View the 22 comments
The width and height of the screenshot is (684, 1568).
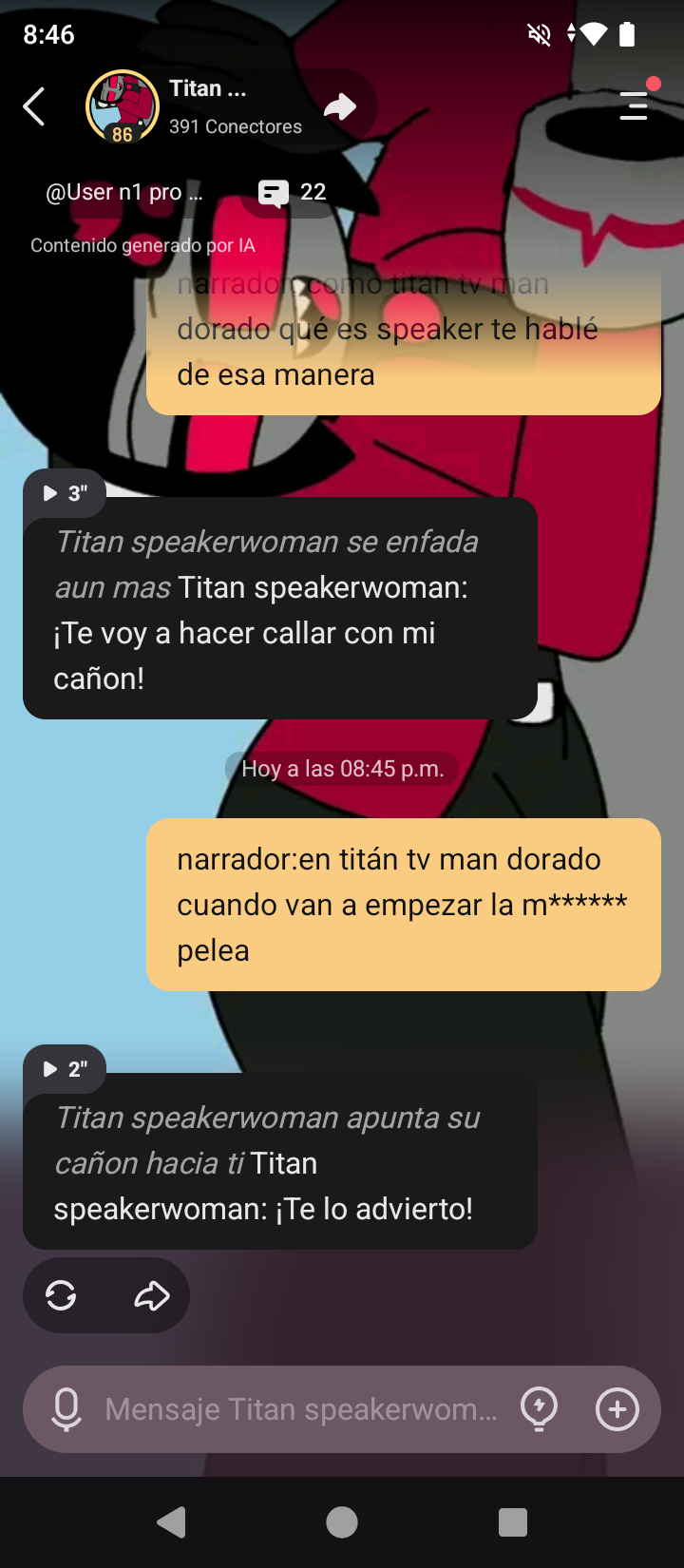(x=293, y=193)
